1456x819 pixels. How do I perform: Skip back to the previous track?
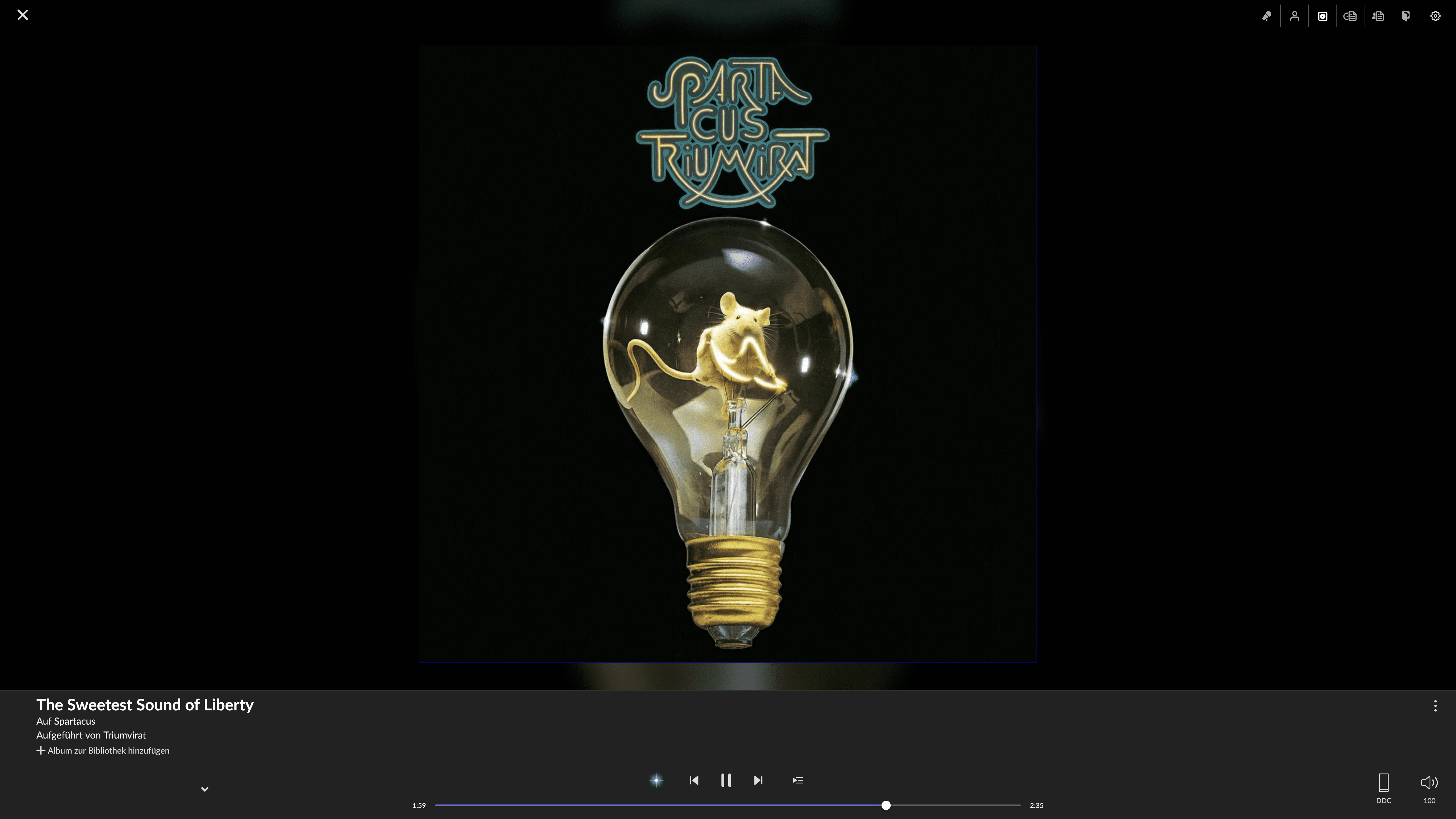click(x=694, y=781)
